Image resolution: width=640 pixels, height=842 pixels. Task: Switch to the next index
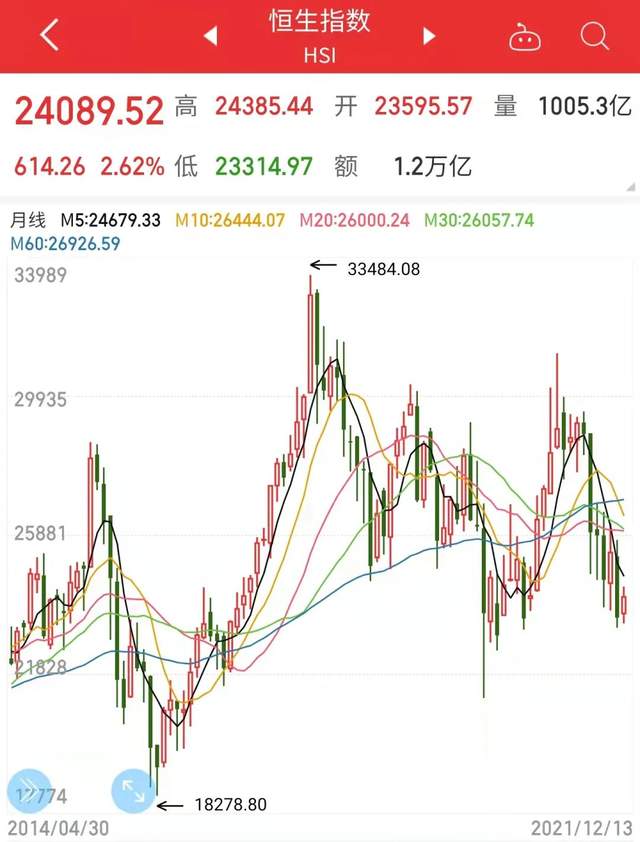429,37
